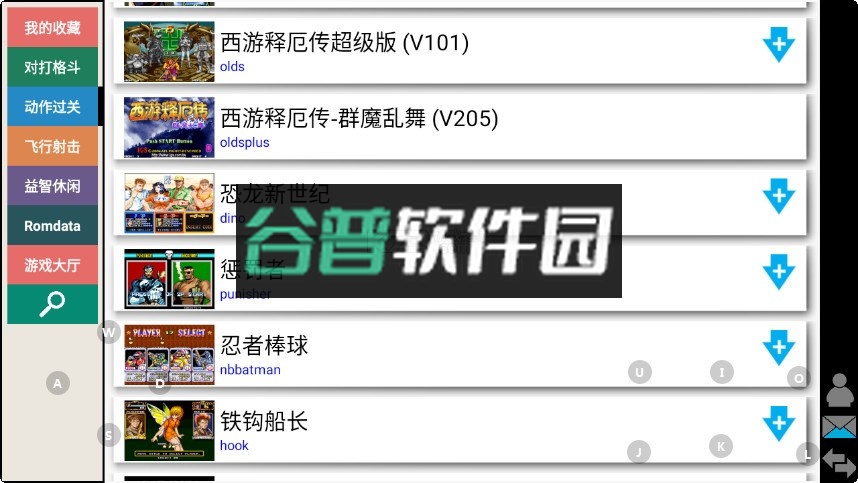Viewport: 858px width, 483px height.
Task: Switch to 对打格斗 category
Action: coord(52,67)
